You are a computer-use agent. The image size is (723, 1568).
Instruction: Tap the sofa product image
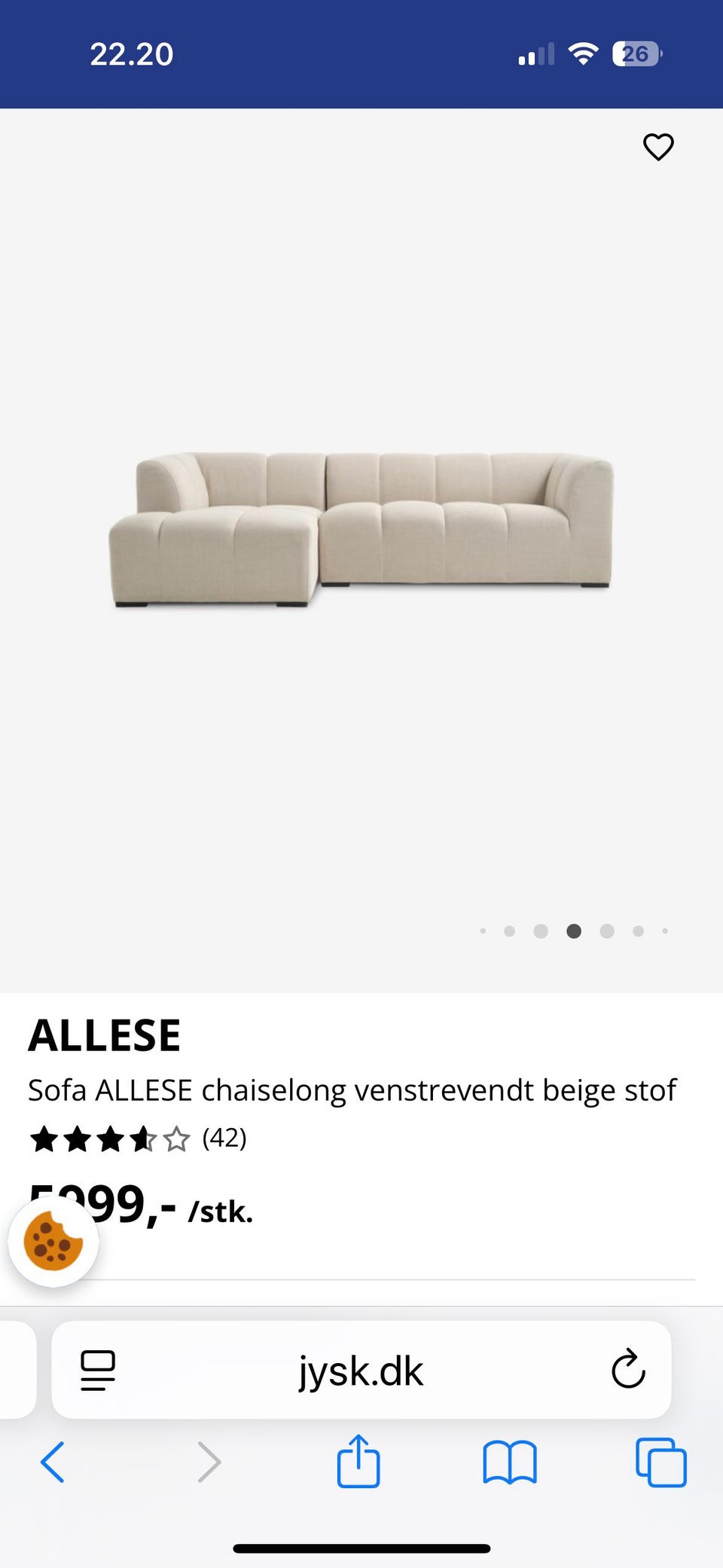click(361, 527)
